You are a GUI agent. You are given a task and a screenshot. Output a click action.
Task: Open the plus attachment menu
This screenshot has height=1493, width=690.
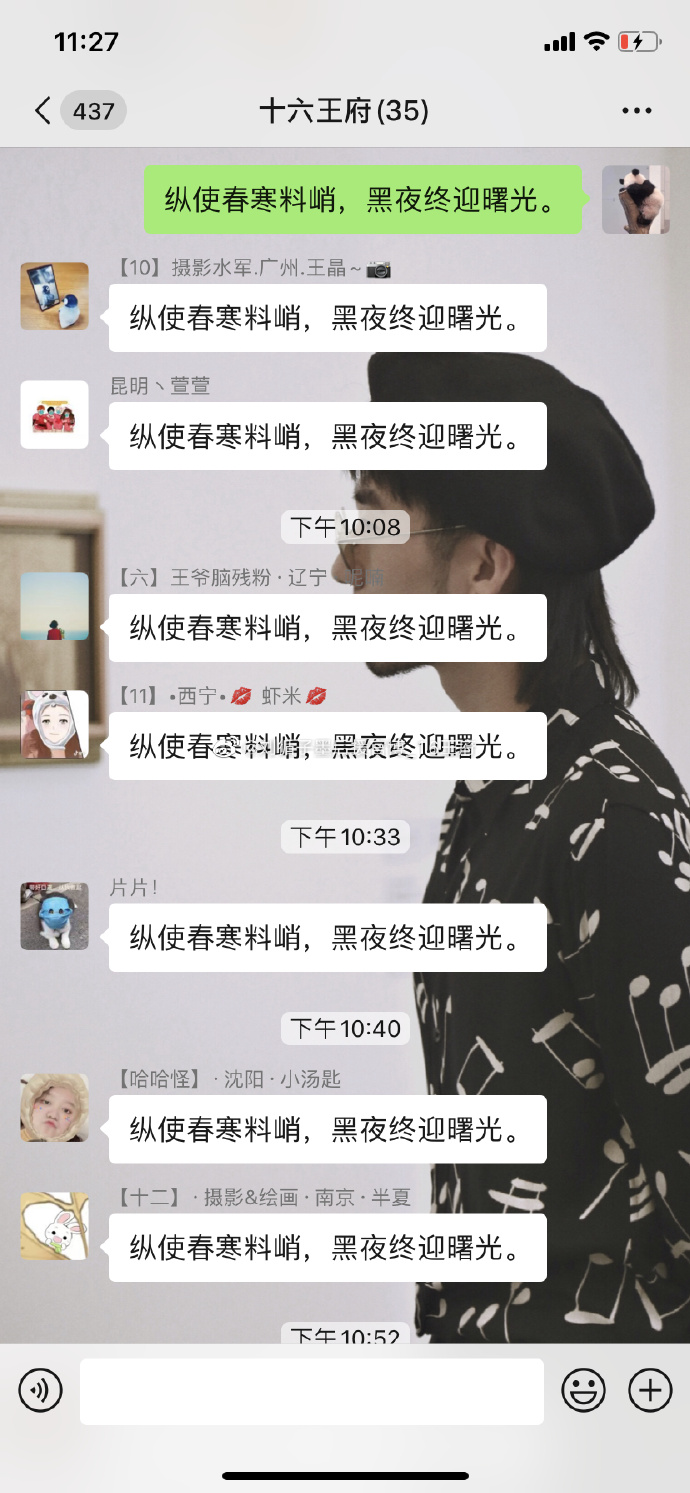pos(650,1390)
